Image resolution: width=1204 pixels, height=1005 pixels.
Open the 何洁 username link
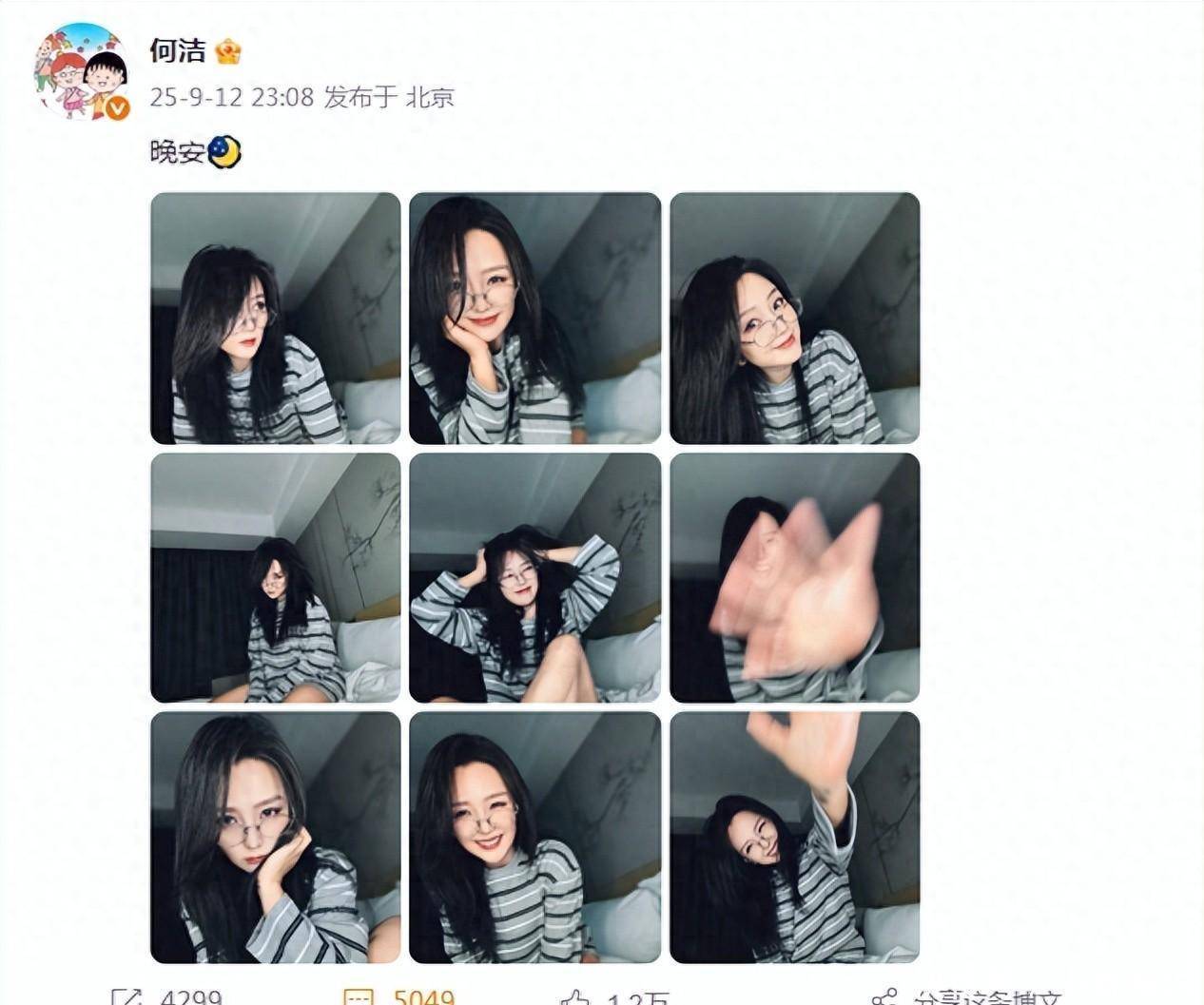click(177, 50)
